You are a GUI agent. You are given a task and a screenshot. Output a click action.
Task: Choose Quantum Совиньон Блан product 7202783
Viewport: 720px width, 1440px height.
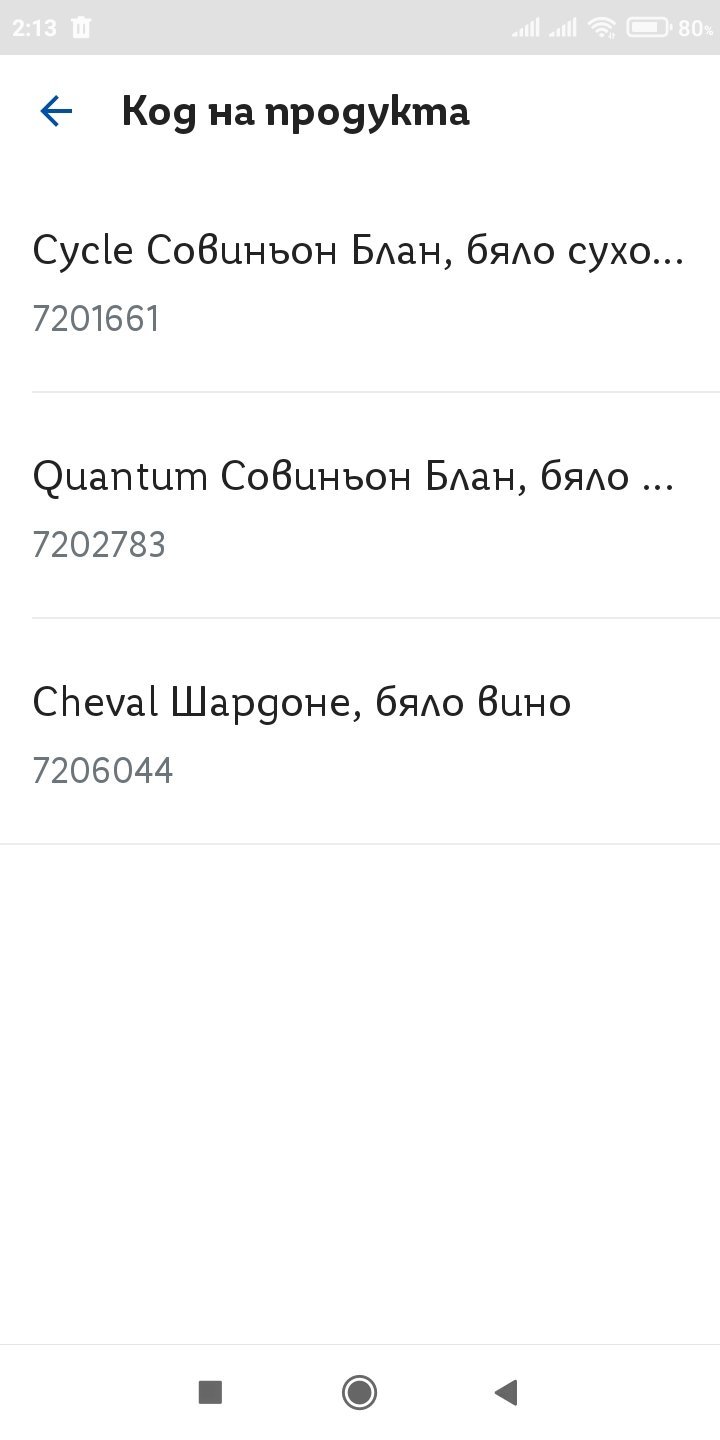tap(360, 508)
